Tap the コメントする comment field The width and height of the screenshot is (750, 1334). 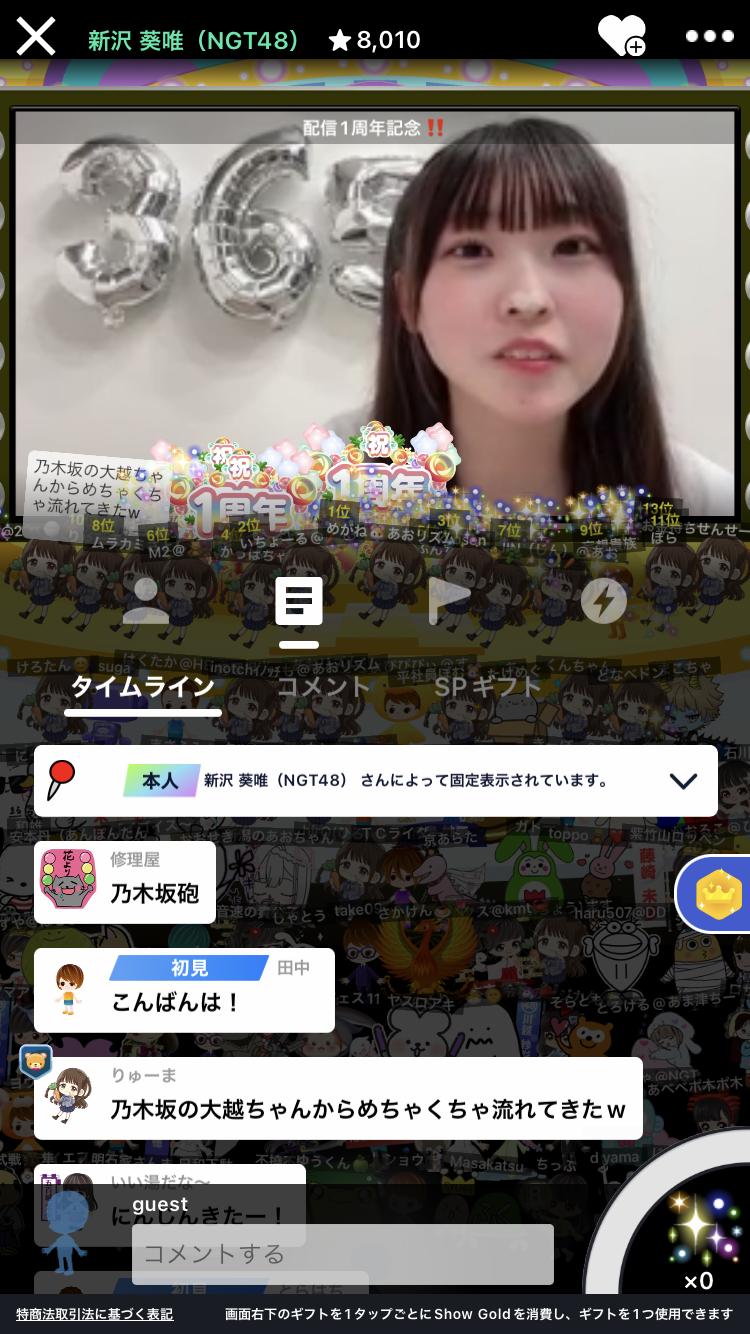(x=343, y=1254)
